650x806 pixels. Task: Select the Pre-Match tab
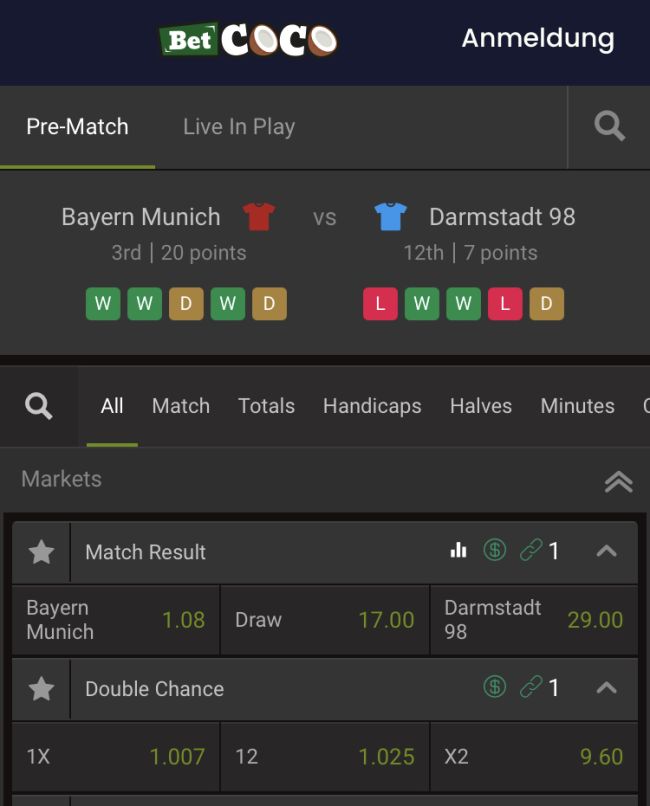pos(77,127)
